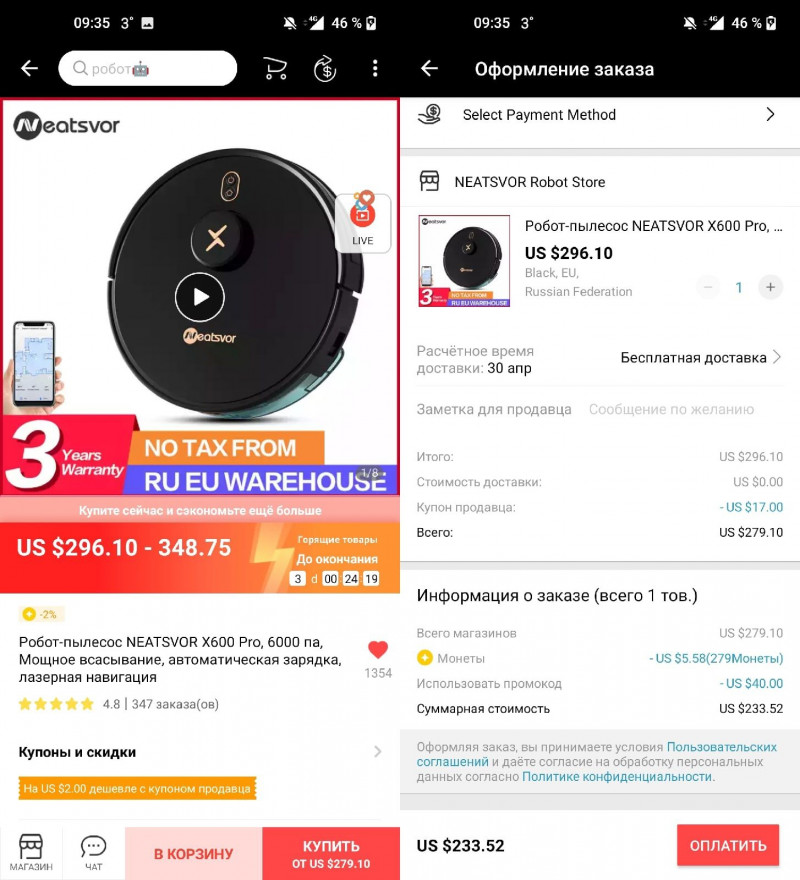Screen dimensions: 800x880
Task: Open the shopping cart icon
Action: point(275,68)
